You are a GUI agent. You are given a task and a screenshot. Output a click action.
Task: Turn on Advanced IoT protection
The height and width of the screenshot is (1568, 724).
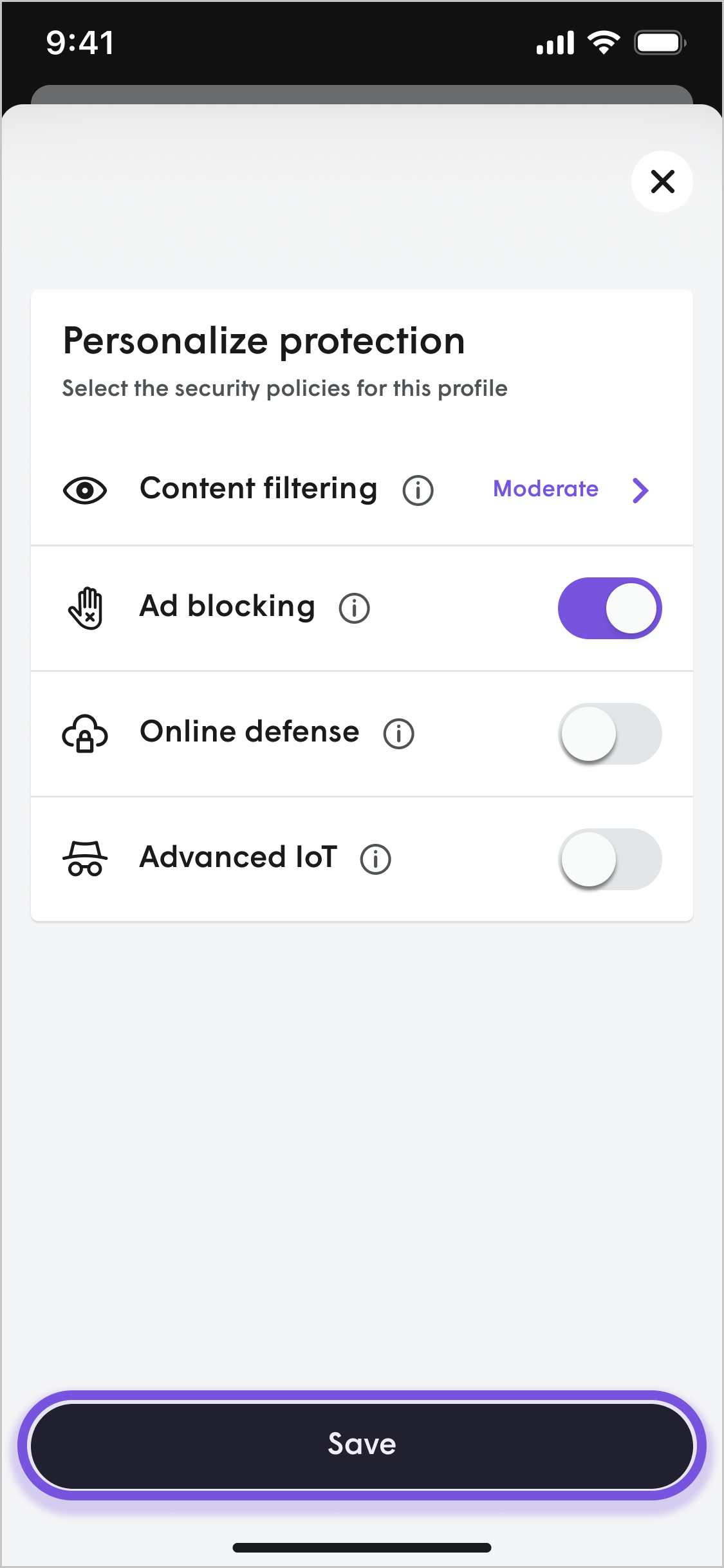coord(609,859)
